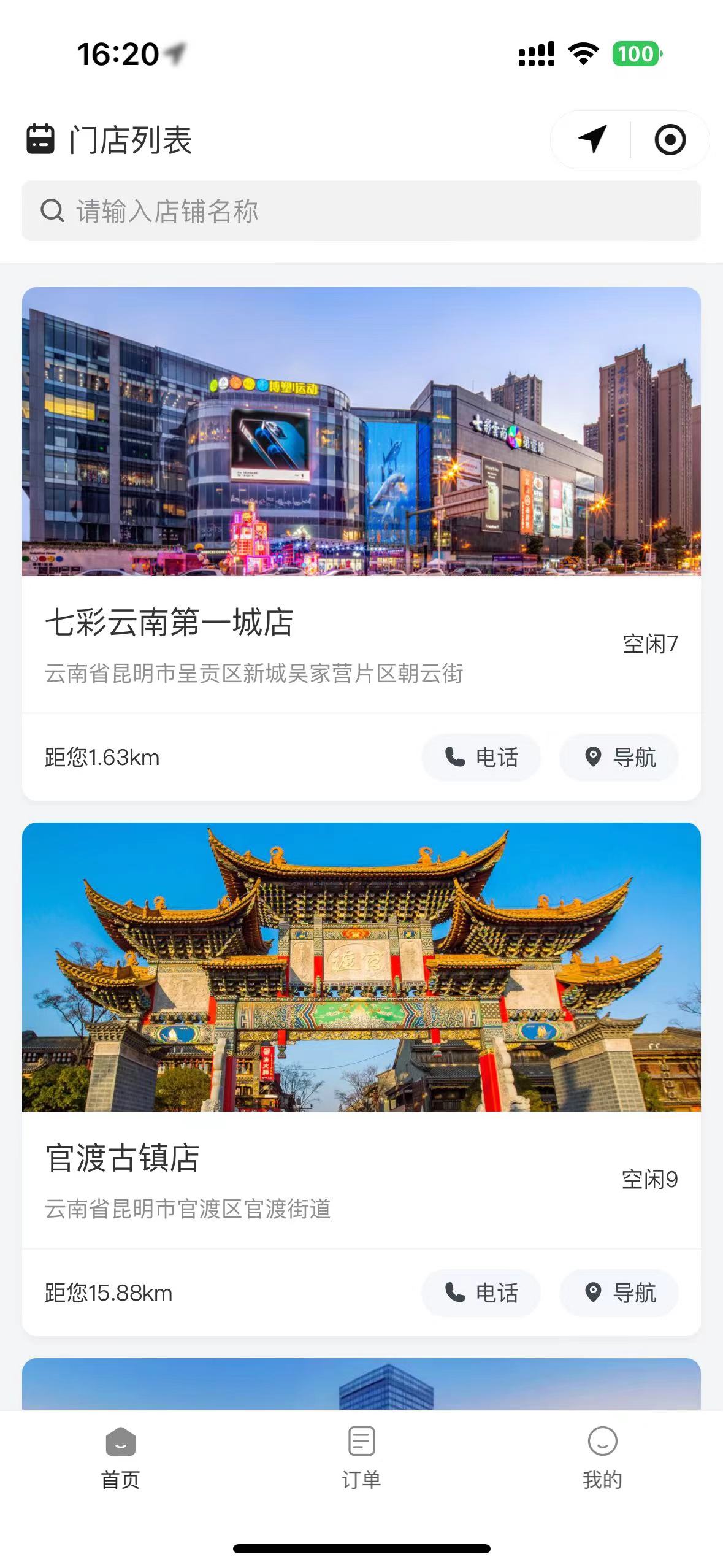The image size is (723, 1568).
Task: Open the 官渡古镇店 store card
Action: point(123,1158)
